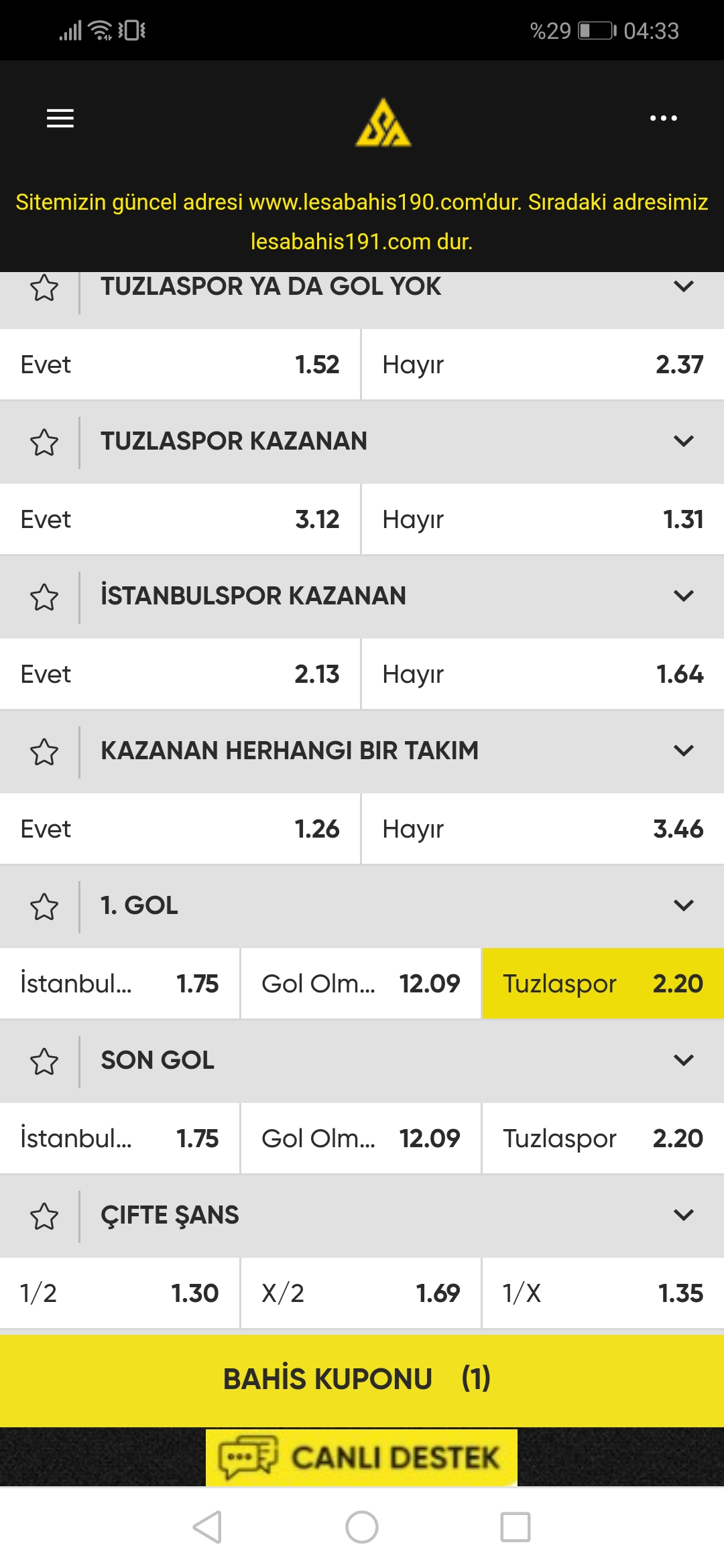Select Evet 1.52 under Tuzlaspor ya da gol yok

(x=180, y=365)
